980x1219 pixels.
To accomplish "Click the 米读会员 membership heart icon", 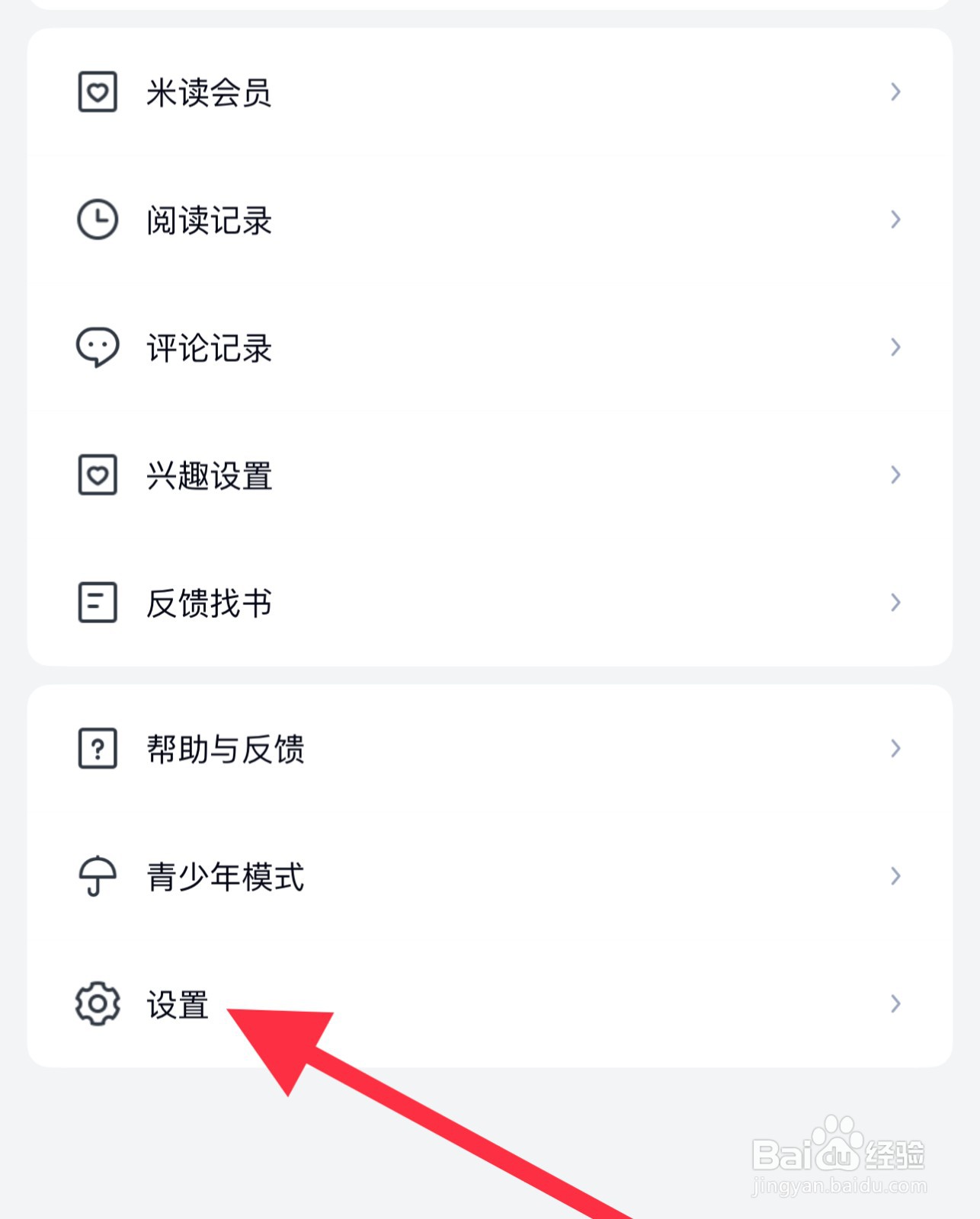I will 95,91.
